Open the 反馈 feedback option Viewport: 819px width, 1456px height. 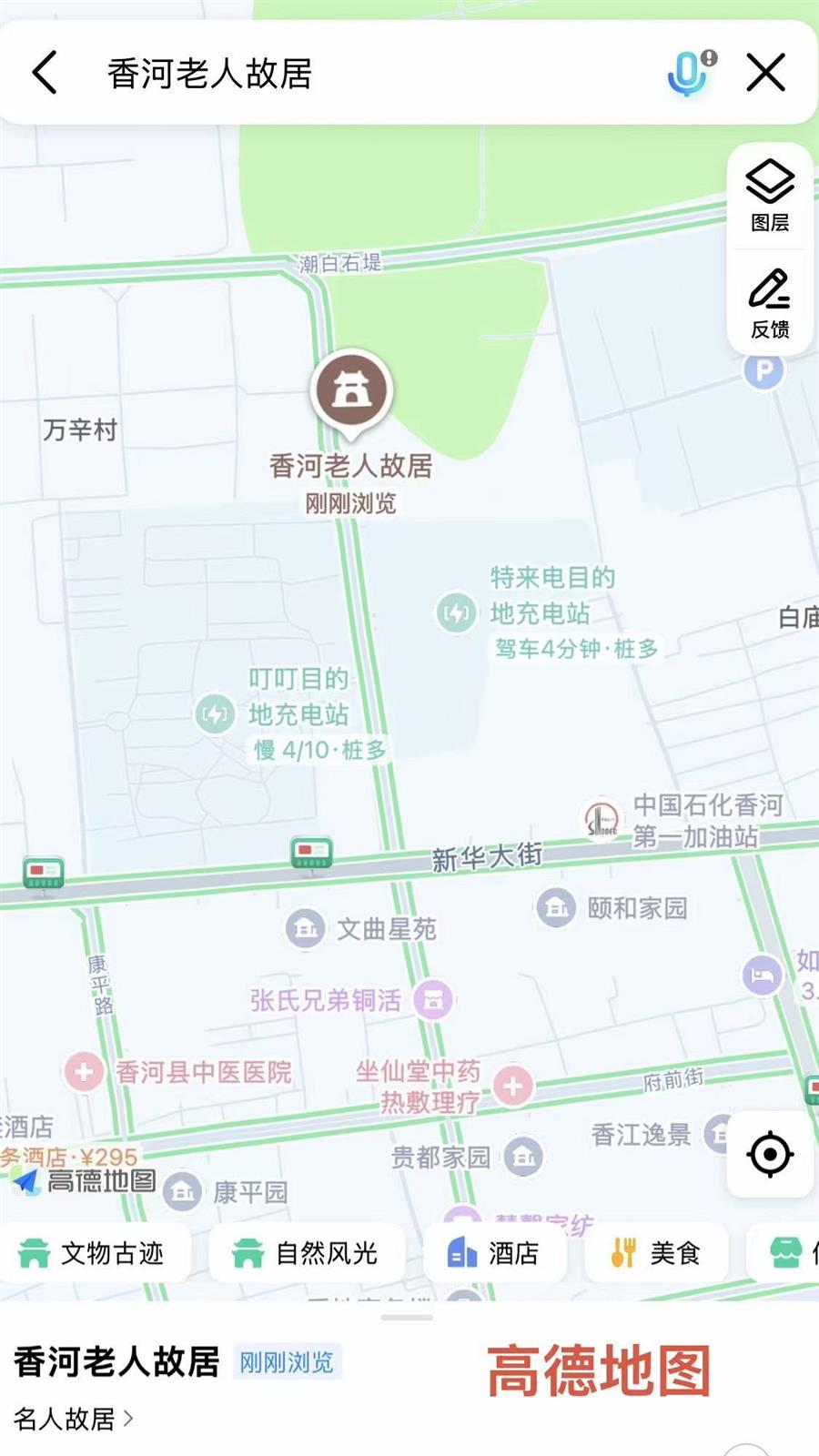(770, 304)
